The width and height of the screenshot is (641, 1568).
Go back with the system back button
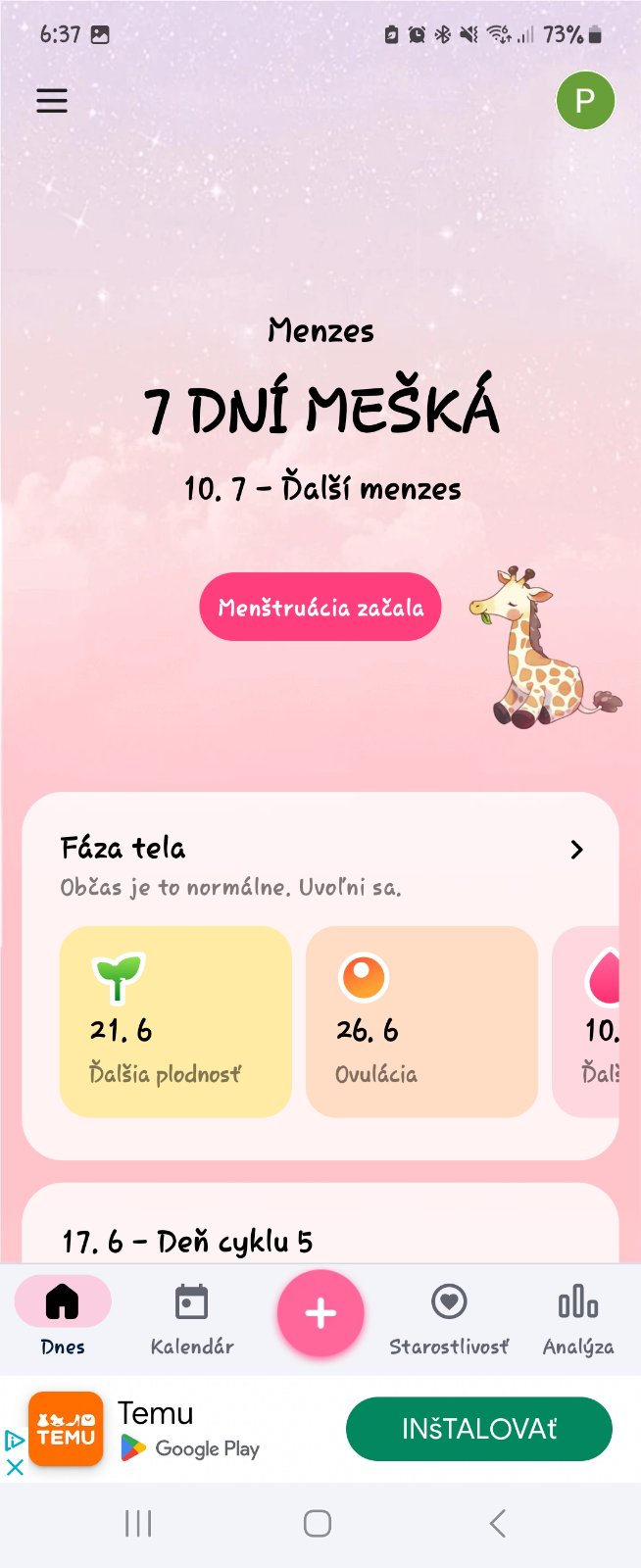498,1523
